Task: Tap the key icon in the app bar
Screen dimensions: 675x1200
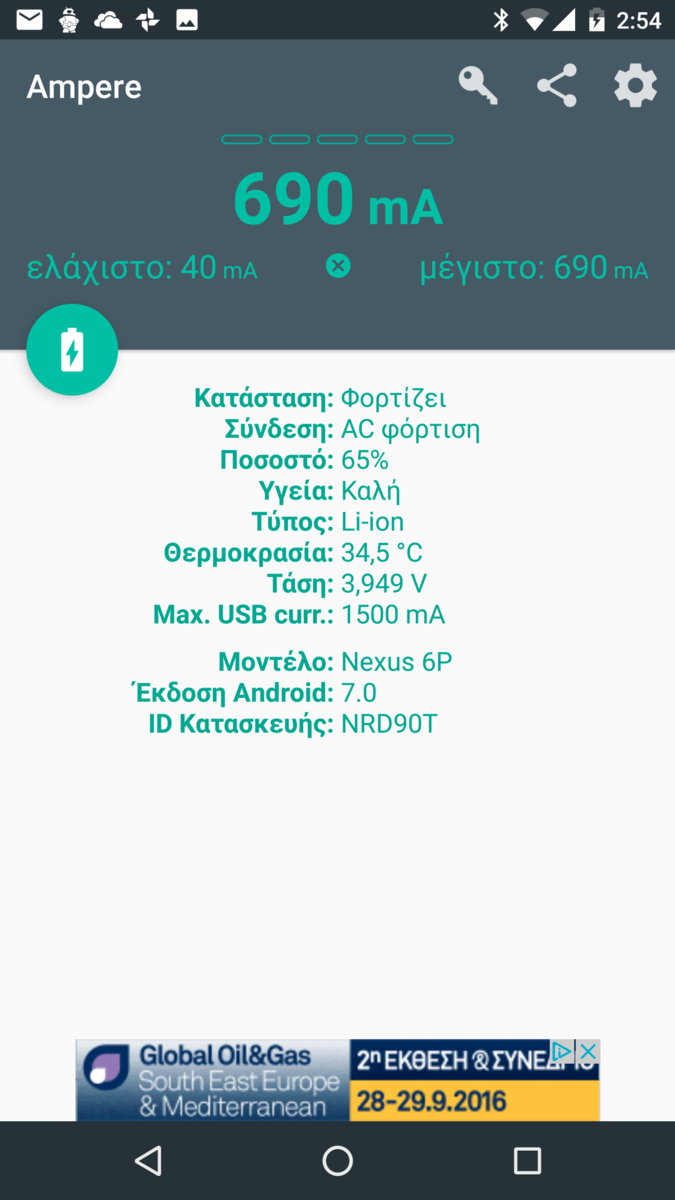Action: pos(478,86)
